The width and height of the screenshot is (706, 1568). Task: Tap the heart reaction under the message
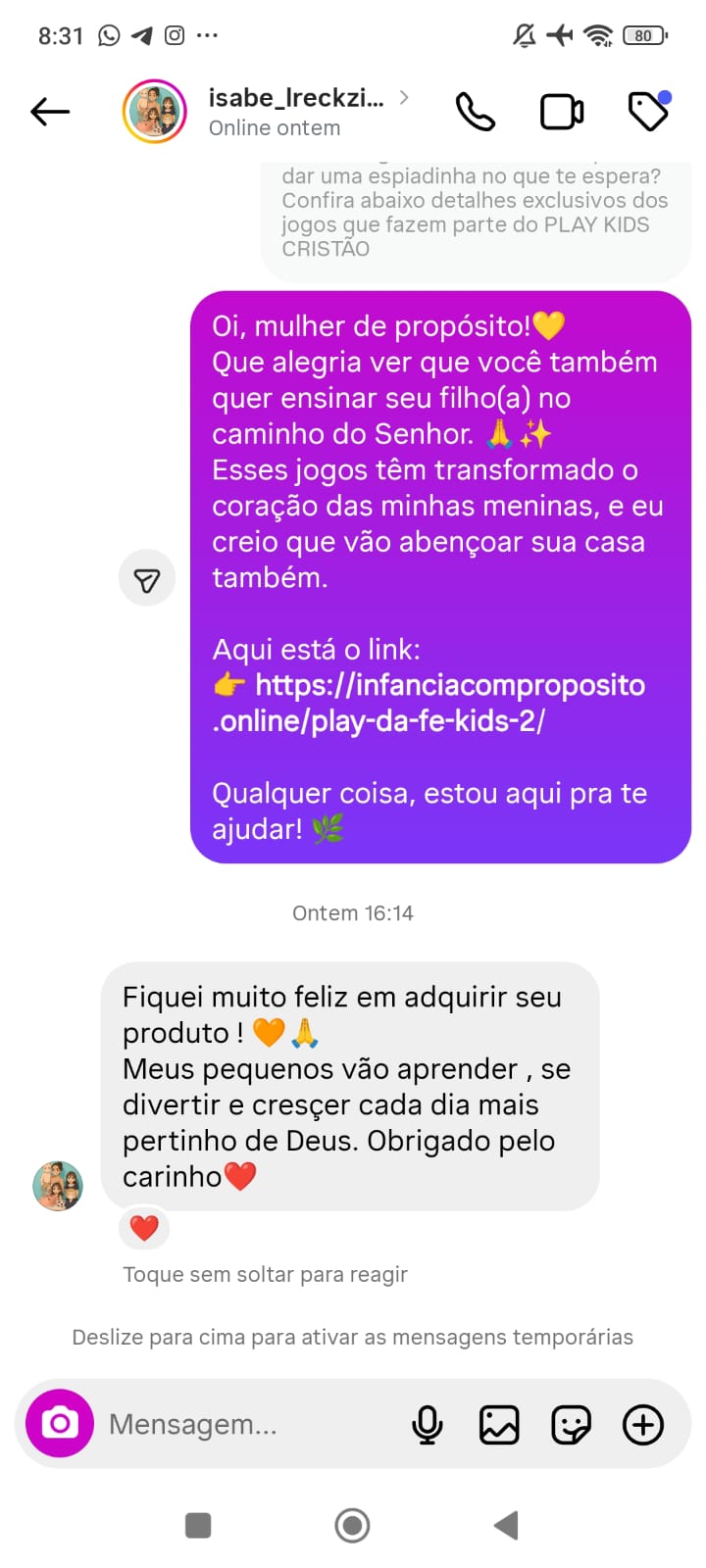(x=144, y=1228)
